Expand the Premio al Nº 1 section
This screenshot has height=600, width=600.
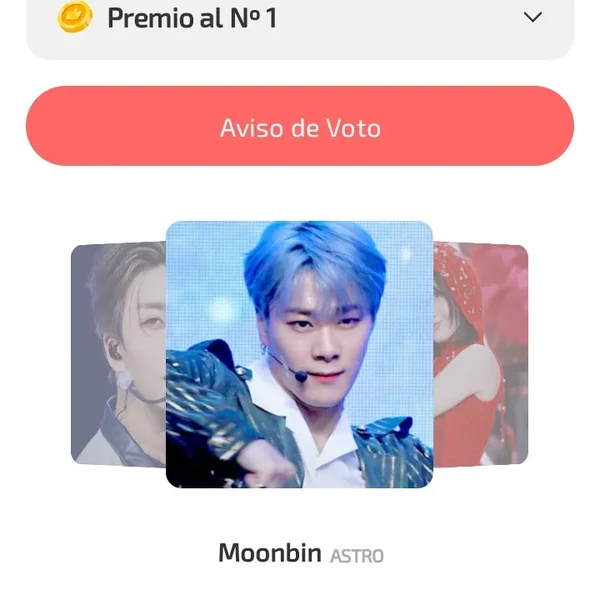pyautogui.click(x=532, y=17)
